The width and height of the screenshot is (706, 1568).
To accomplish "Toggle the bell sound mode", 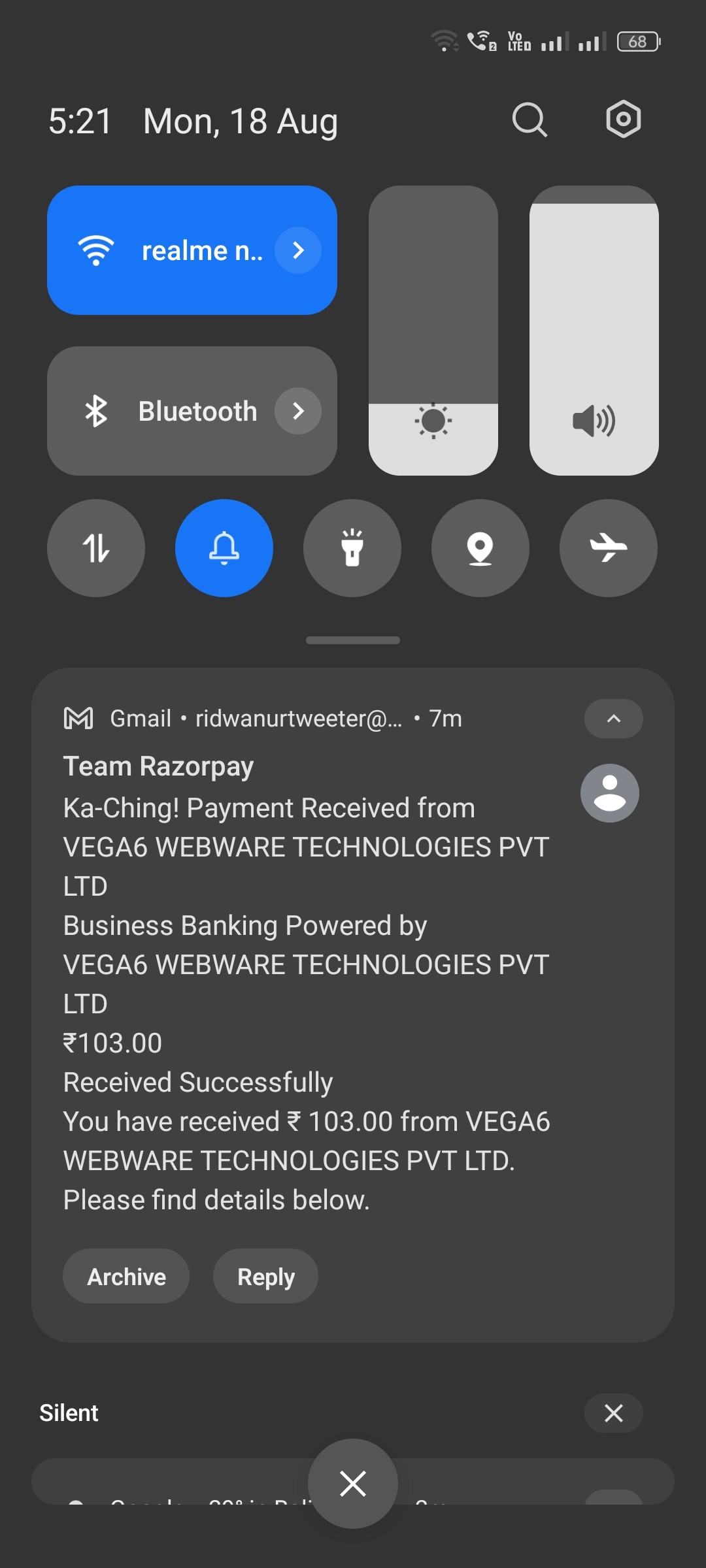I will tap(224, 548).
